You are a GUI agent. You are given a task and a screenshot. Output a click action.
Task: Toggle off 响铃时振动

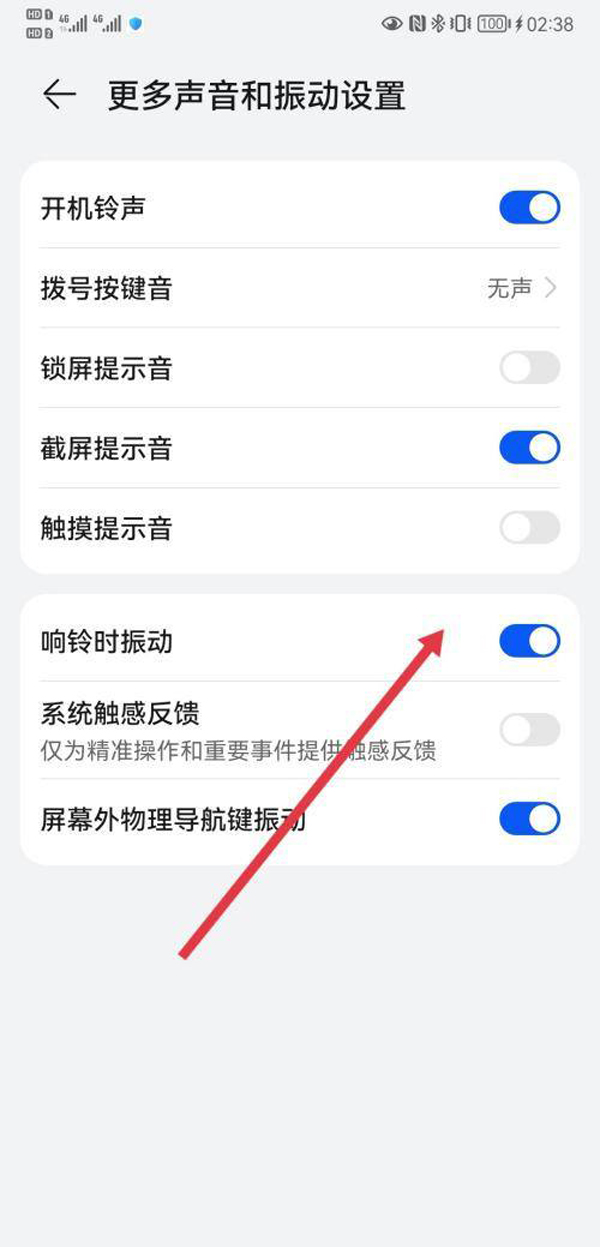click(529, 641)
